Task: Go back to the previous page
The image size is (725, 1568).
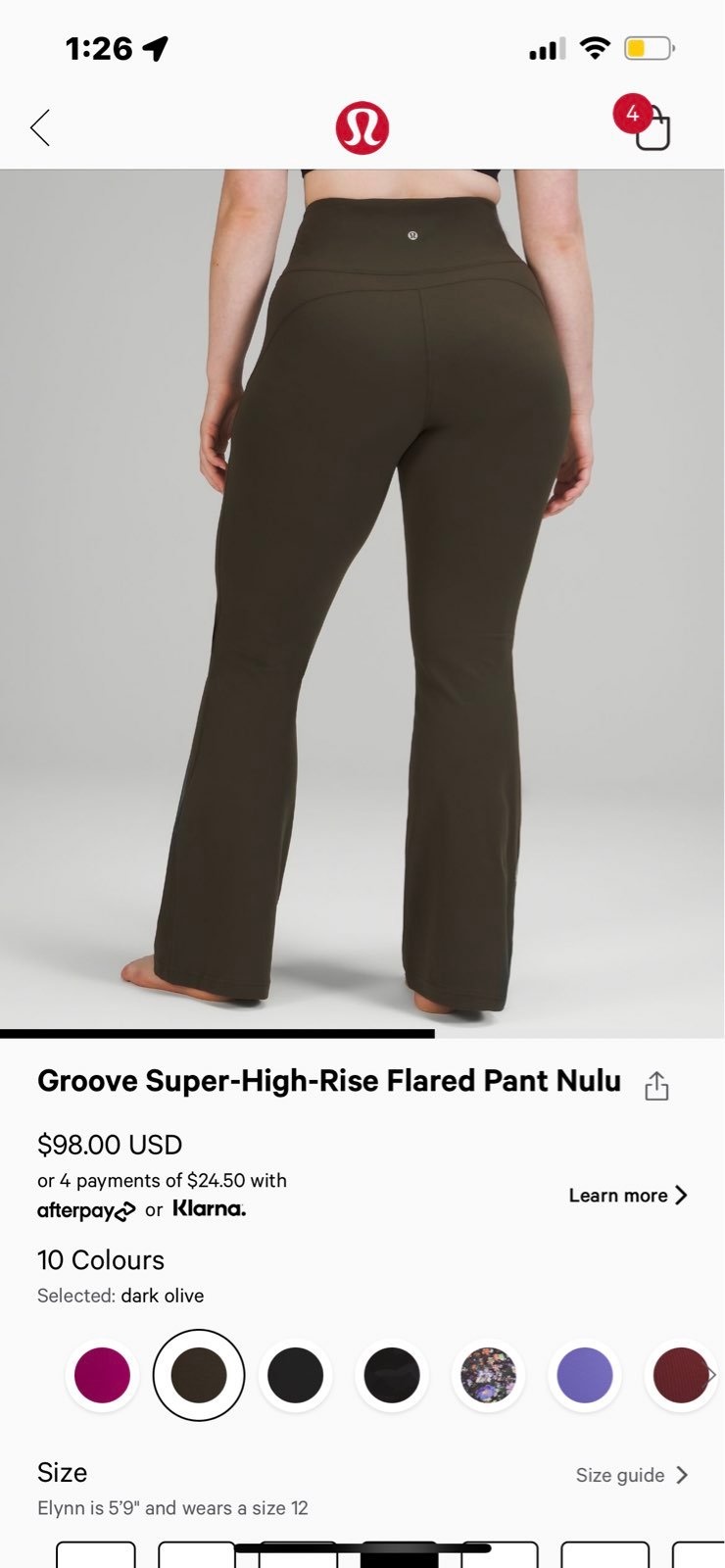Action: [40, 127]
